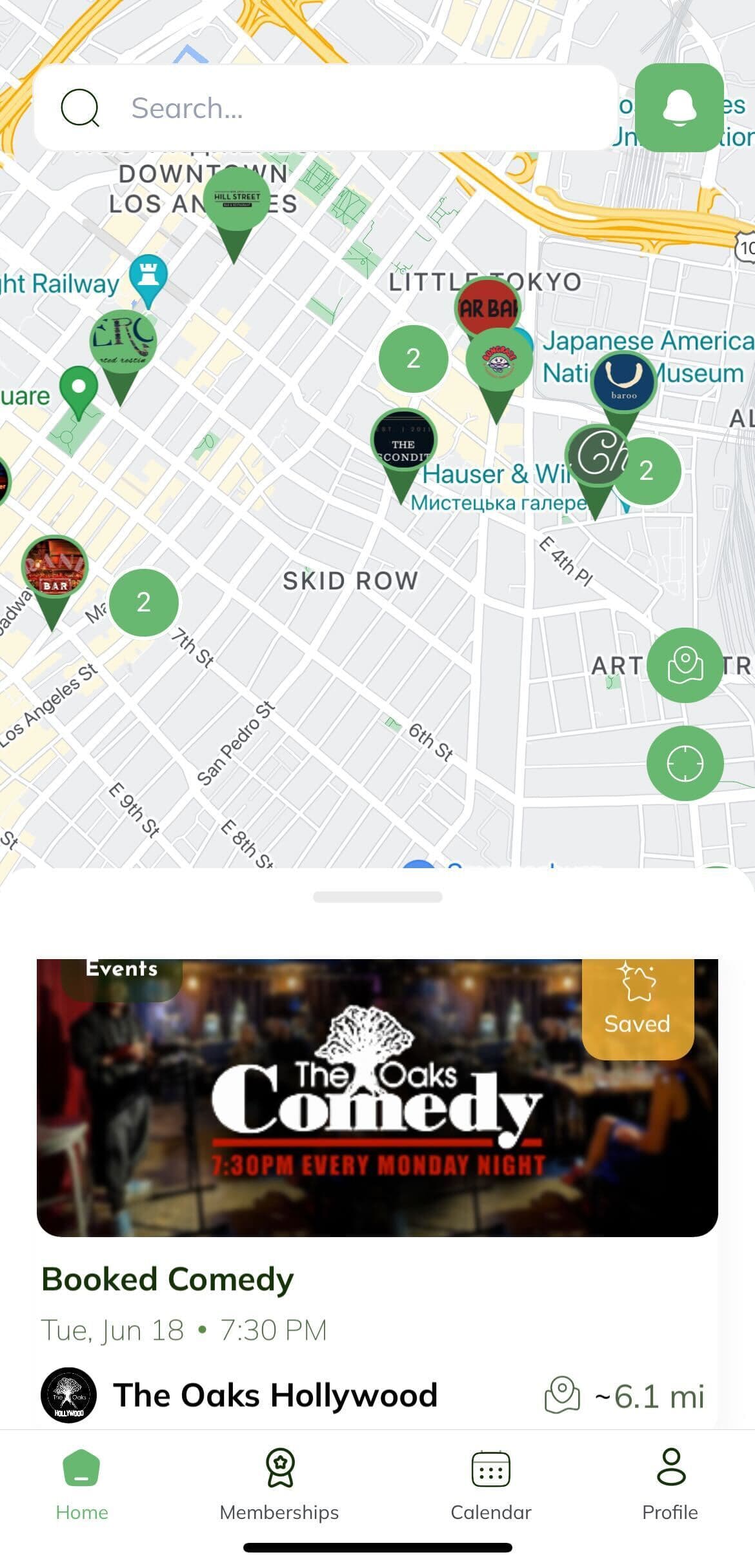This screenshot has height=1568, width=755.
Task: Center map on my location
Action: tap(685, 764)
